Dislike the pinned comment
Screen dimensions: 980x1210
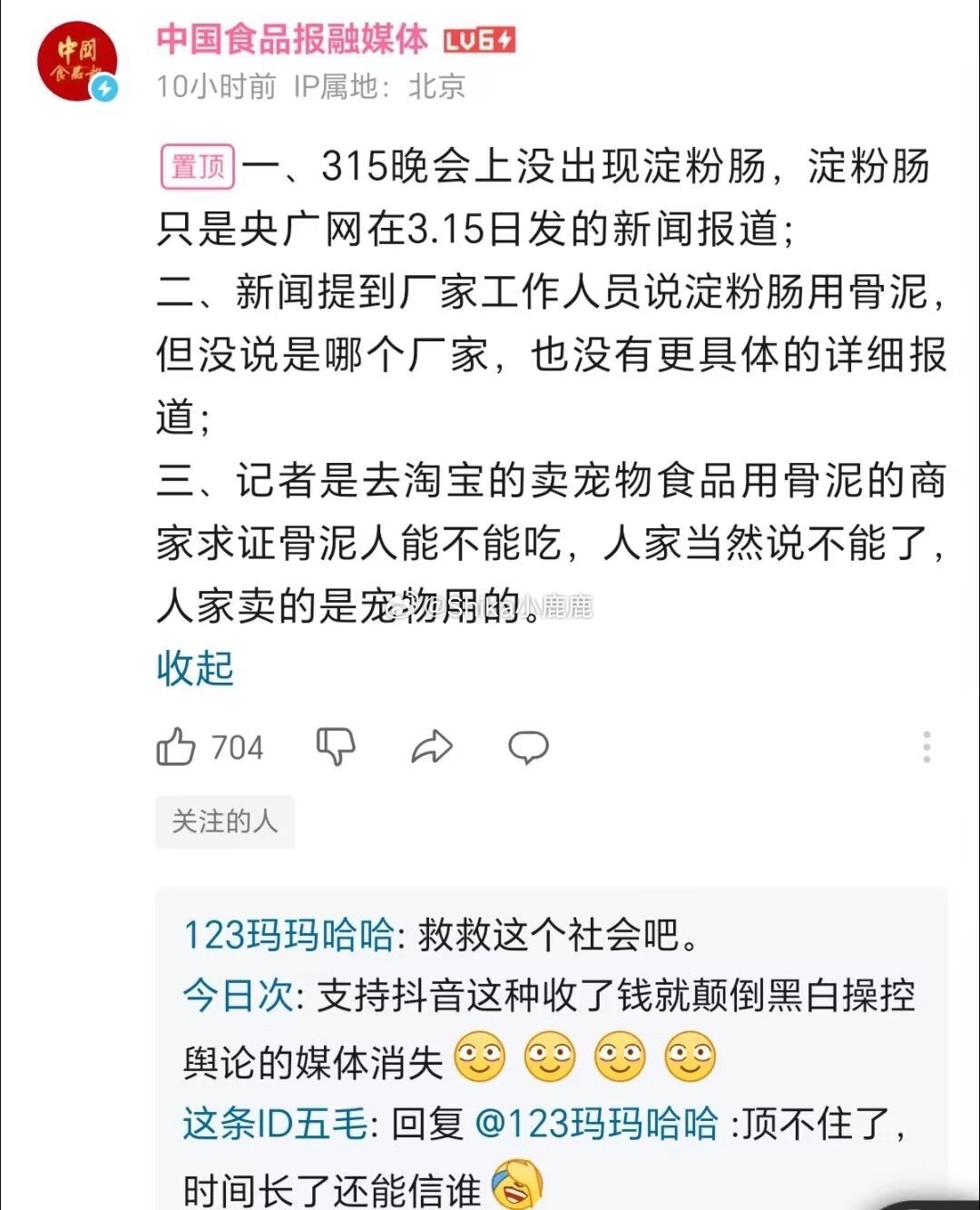click(335, 747)
